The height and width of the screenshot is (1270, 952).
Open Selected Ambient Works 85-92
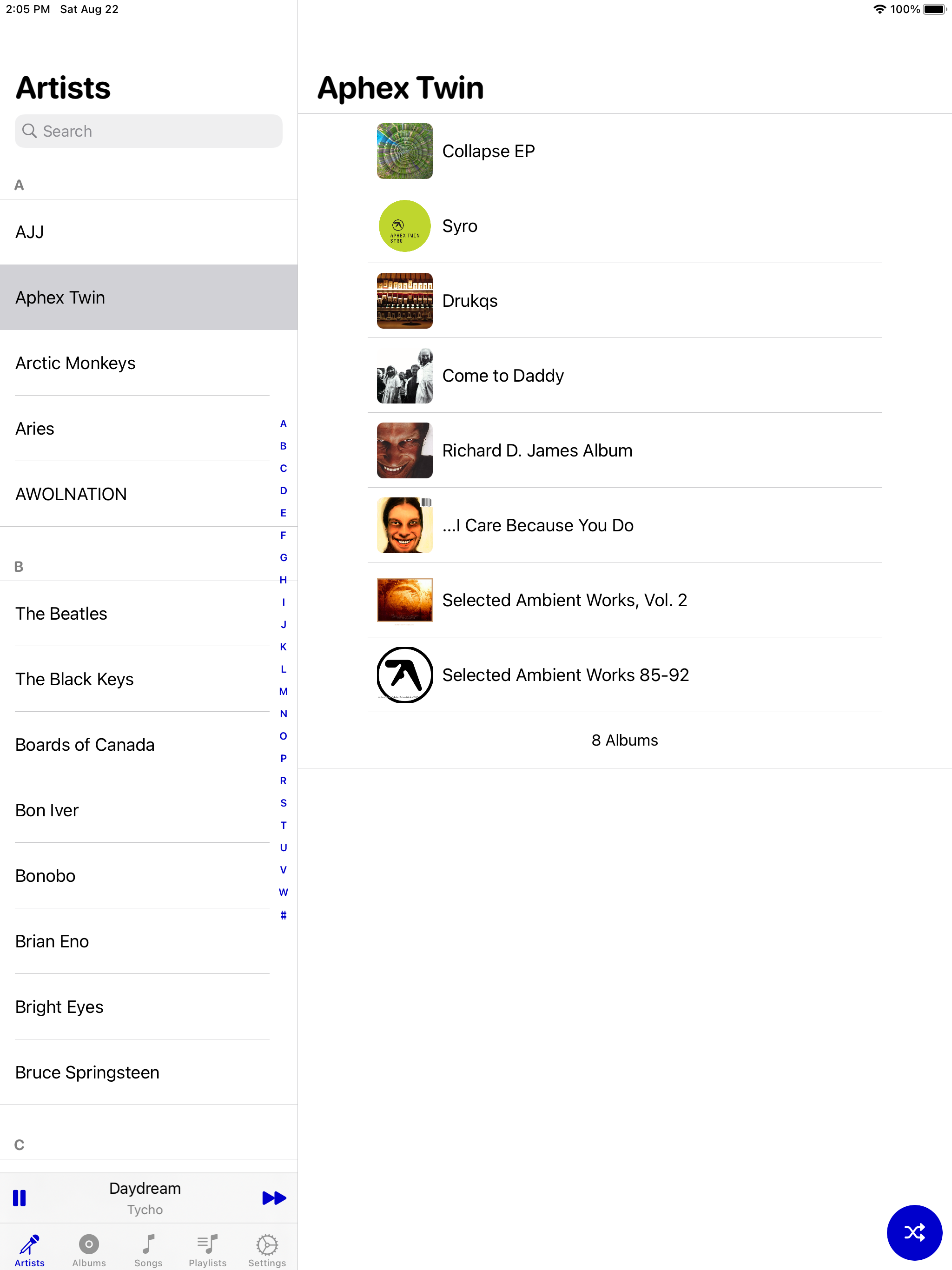coord(566,675)
